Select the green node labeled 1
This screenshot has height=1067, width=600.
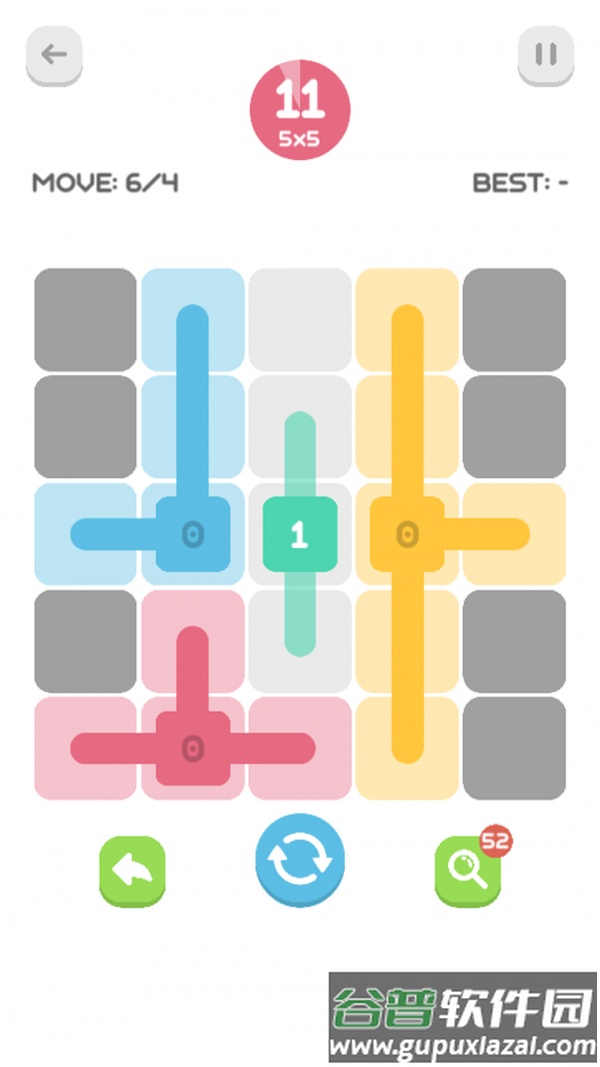click(299, 535)
